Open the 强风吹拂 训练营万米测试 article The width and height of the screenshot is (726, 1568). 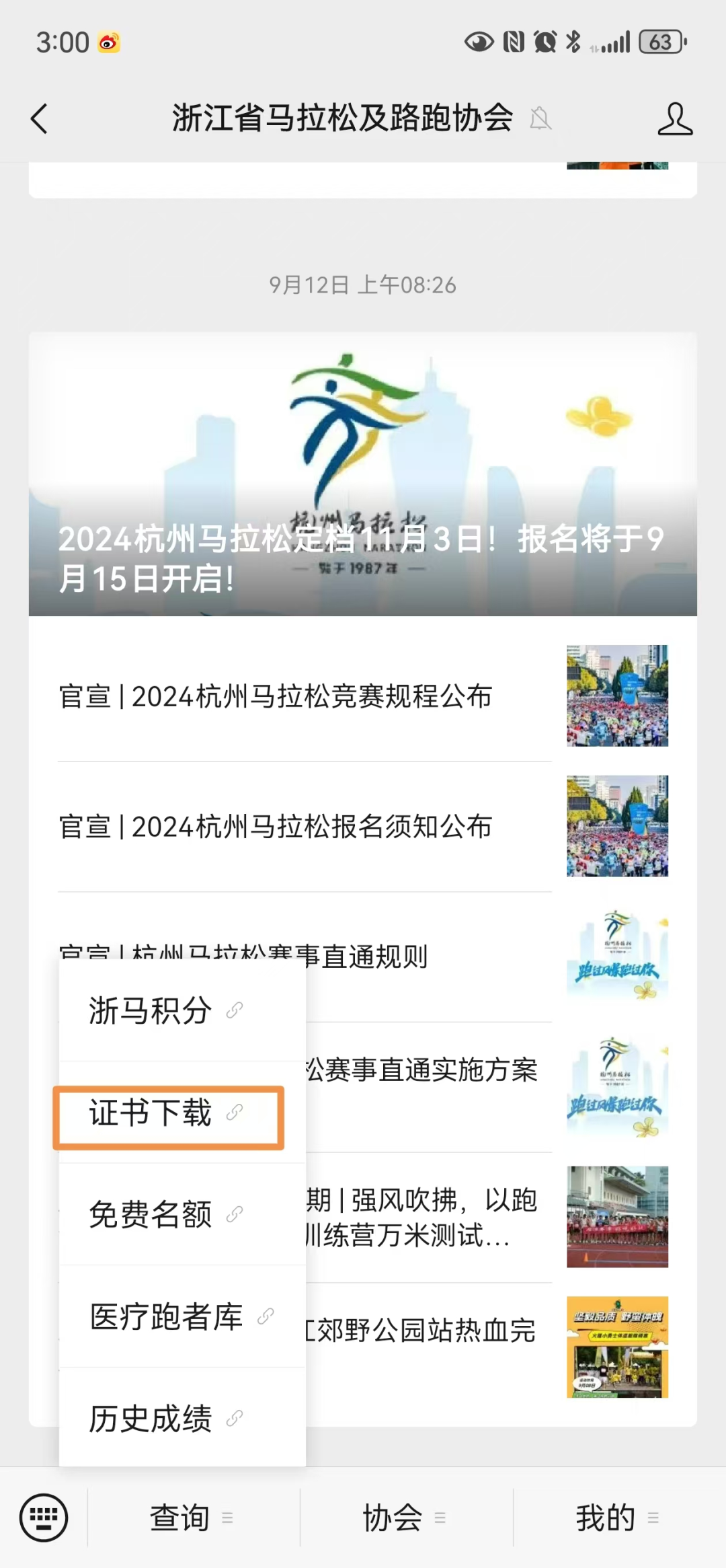tap(430, 1218)
